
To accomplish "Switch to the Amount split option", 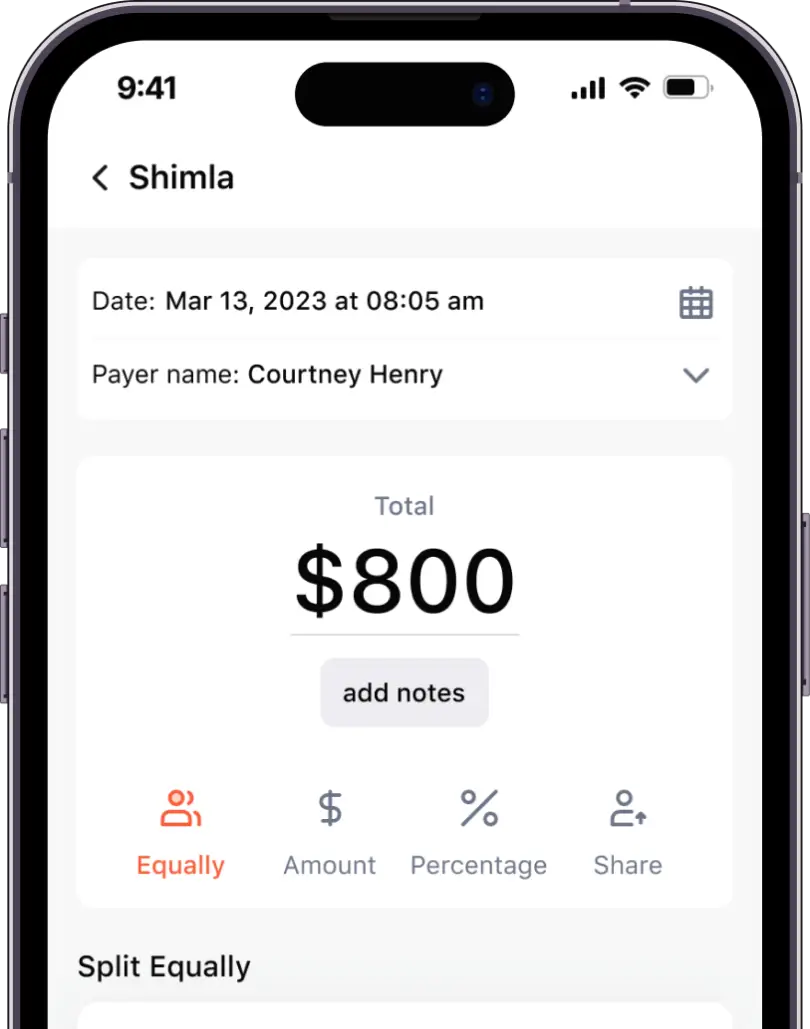I will [330, 832].
